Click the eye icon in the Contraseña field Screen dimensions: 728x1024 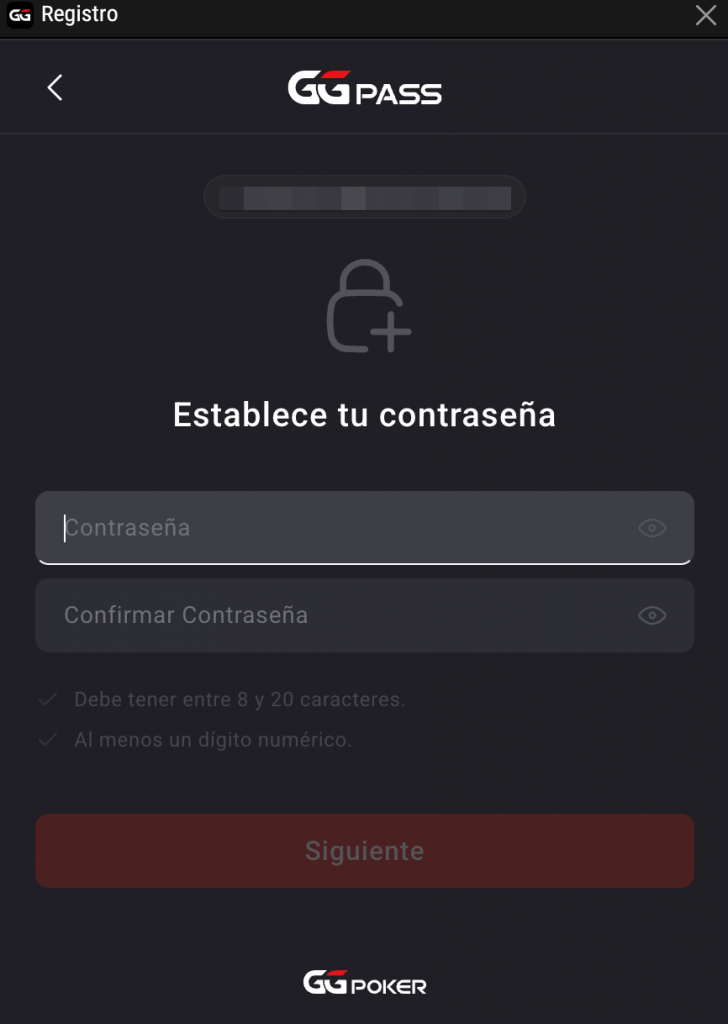pyautogui.click(x=652, y=527)
